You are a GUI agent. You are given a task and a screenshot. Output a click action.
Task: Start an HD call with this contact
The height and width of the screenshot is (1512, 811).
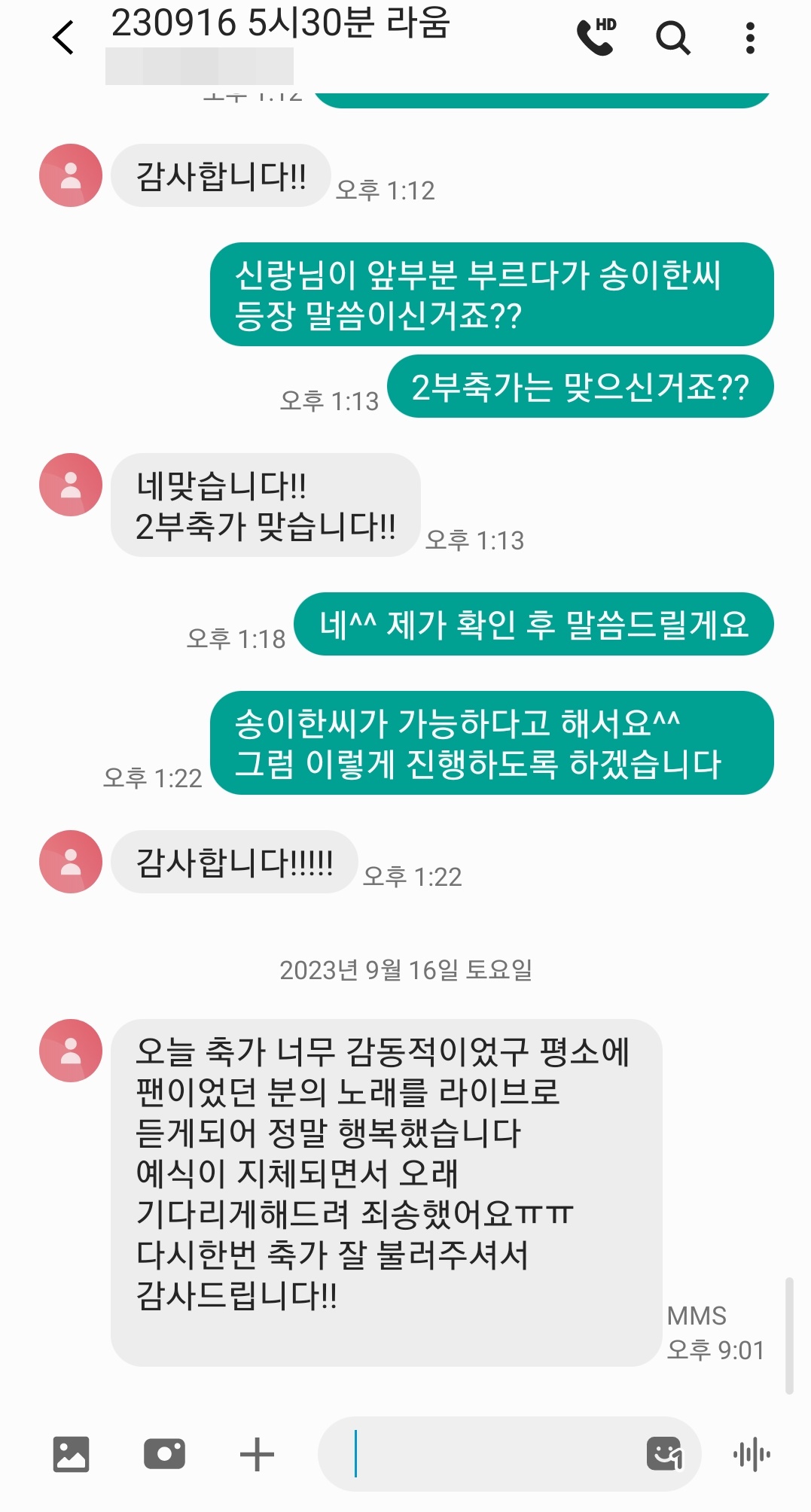pyautogui.click(x=596, y=37)
